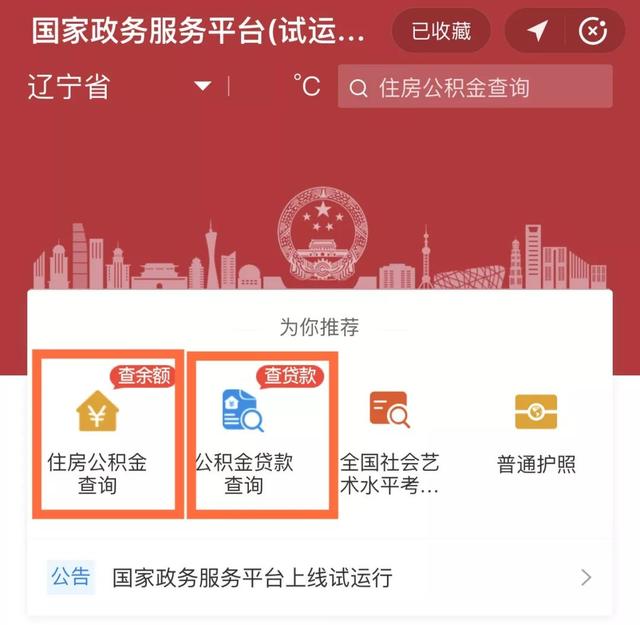
Task: Open 公积金贷款查询 service
Action: [245, 435]
